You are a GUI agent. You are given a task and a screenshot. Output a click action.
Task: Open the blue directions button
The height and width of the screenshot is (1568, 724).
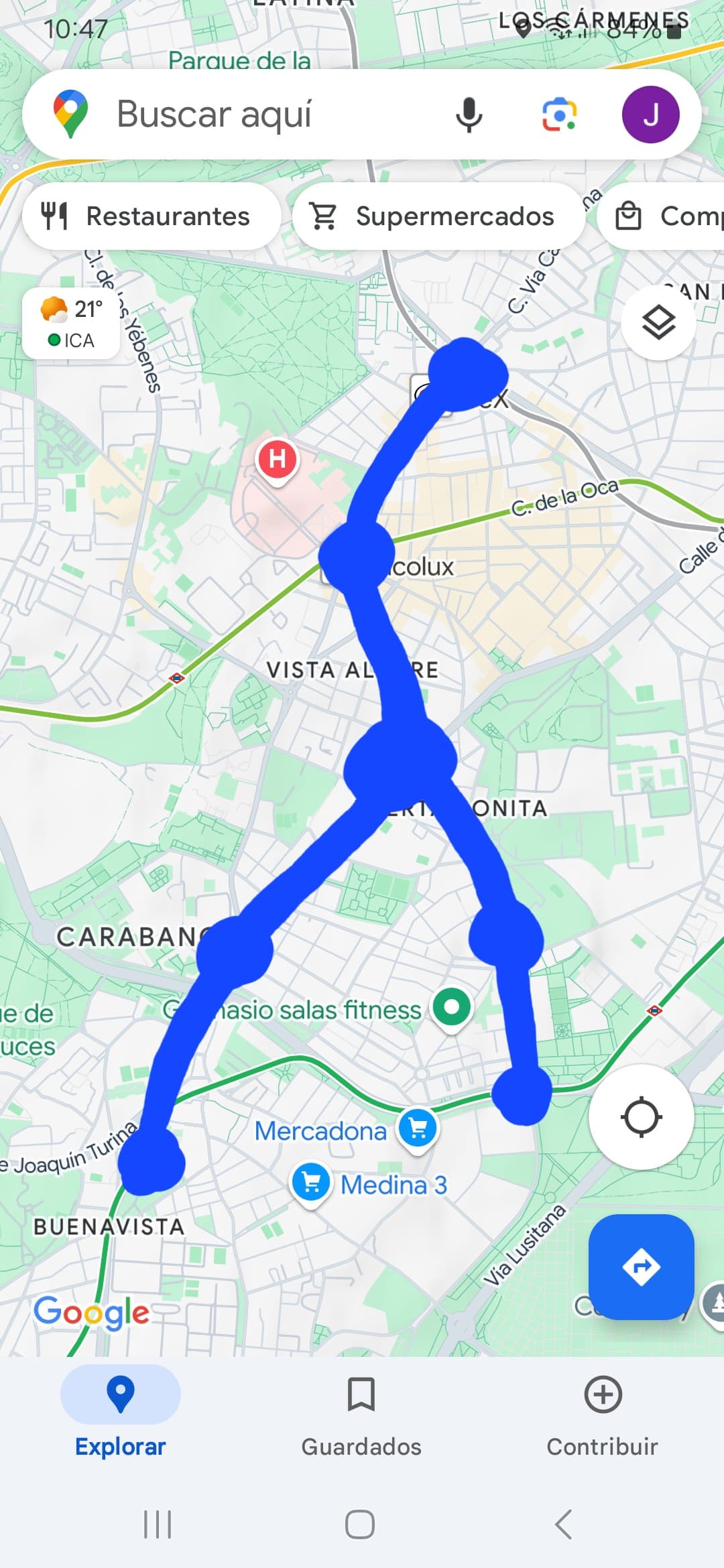[642, 1266]
